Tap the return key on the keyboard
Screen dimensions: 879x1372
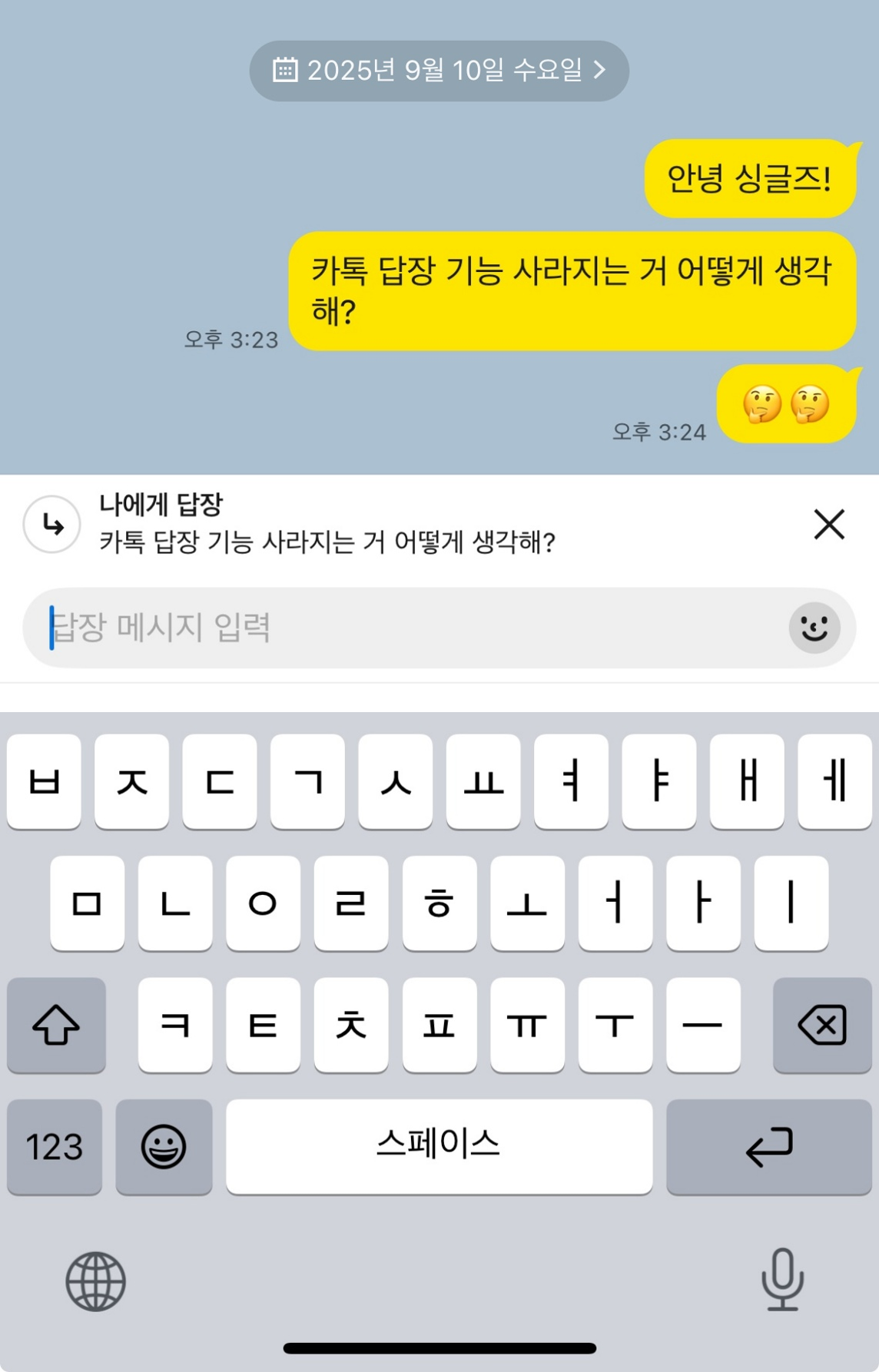click(x=769, y=1147)
